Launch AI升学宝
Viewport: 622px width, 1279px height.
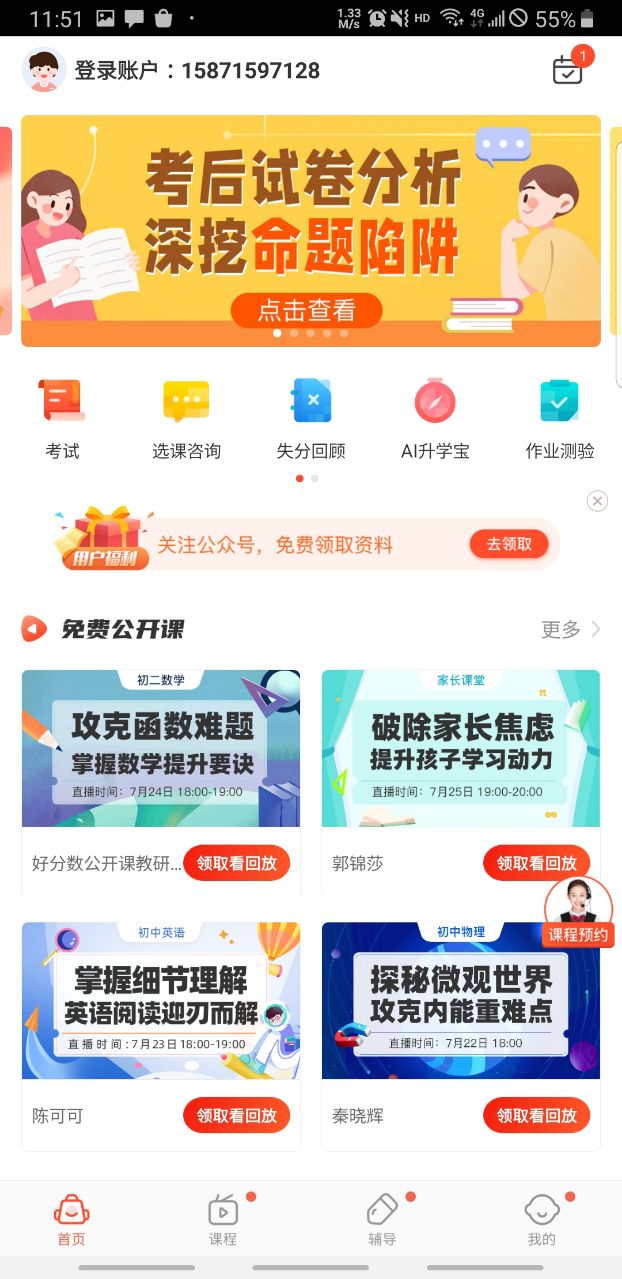pyautogui.click(x=435, y=418)
